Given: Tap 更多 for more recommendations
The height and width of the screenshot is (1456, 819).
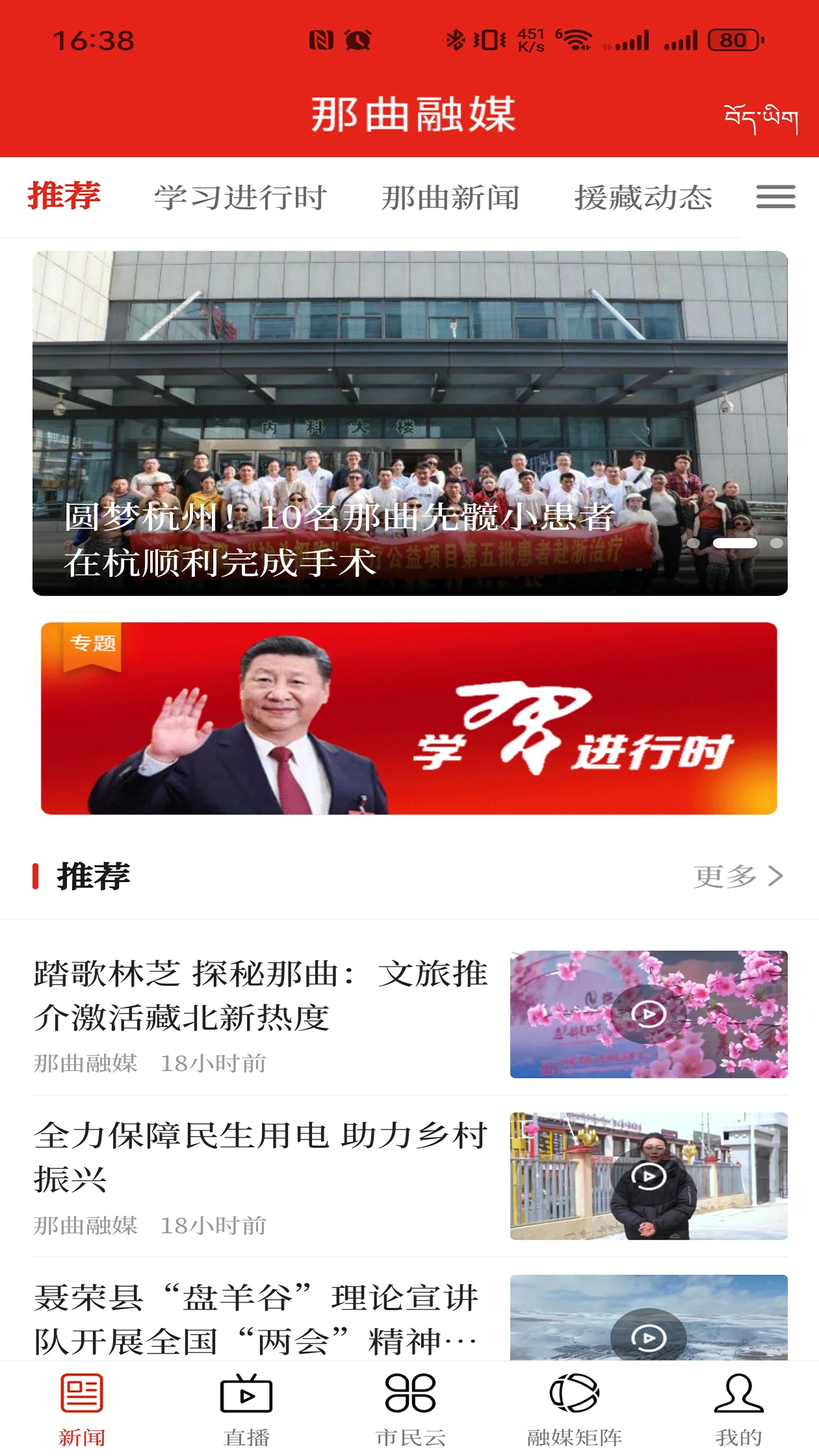Looking at the screenshot, I should (738, 876).
